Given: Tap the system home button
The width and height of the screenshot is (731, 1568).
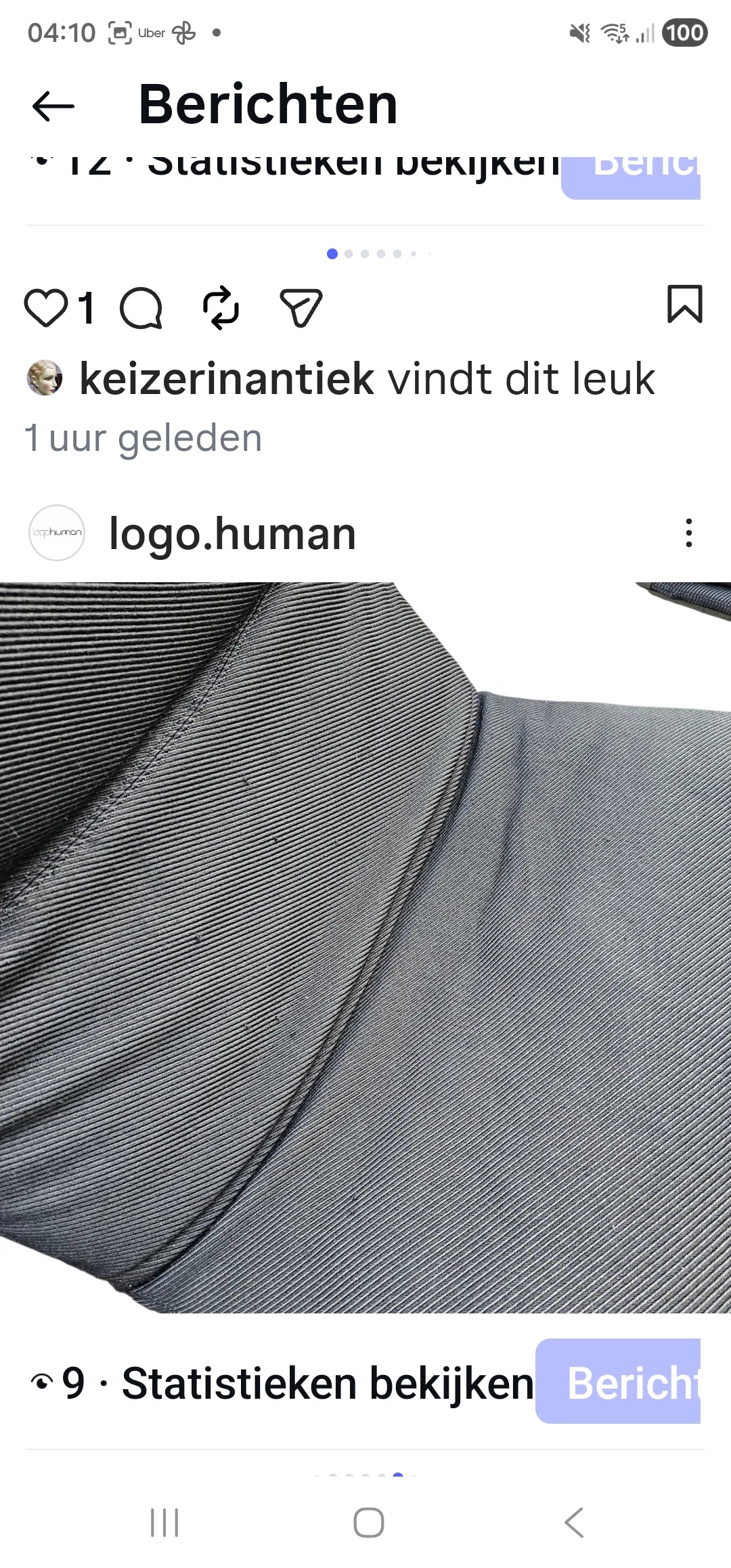Looking at the screenshot, I should click(x=368, y=1523).
